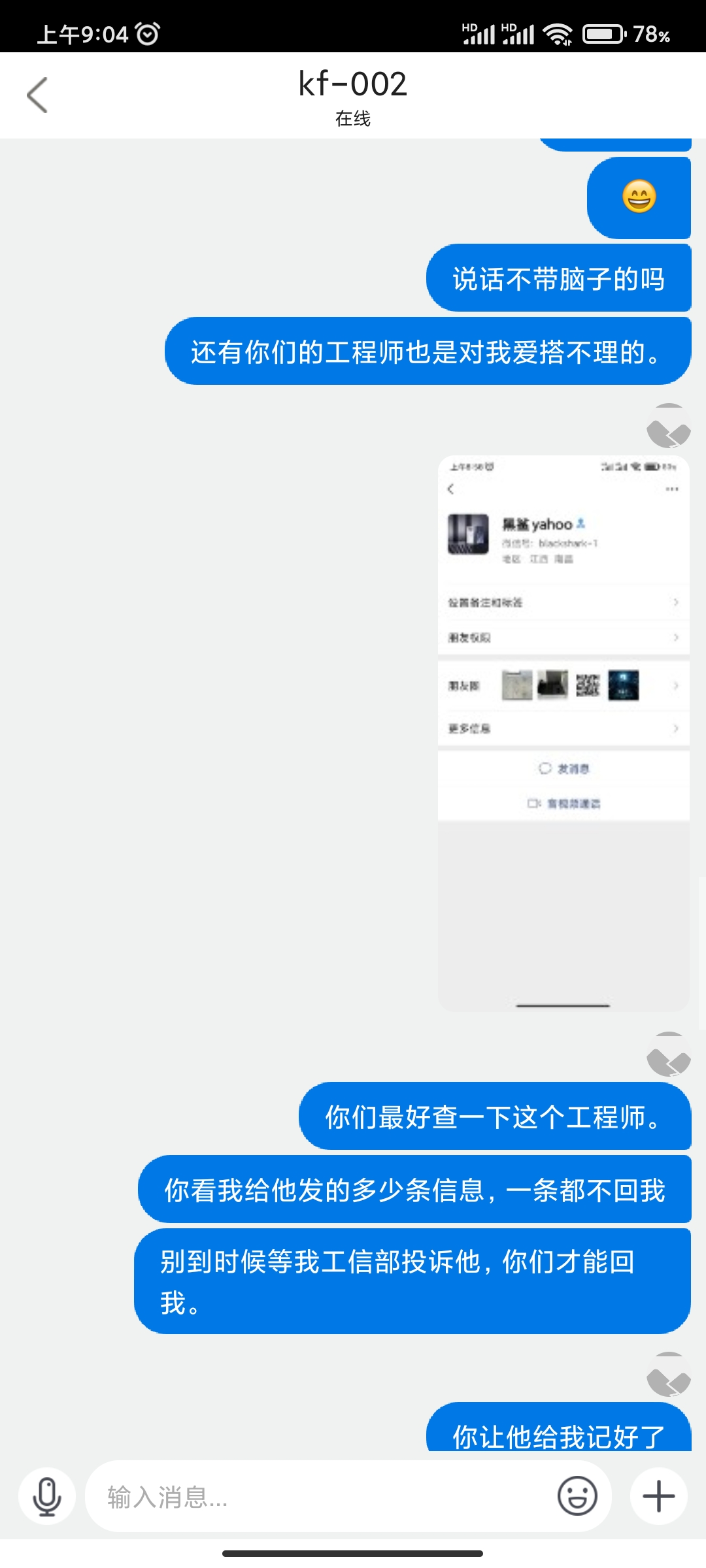706x1568 pixels.
Task: Open the sent screenshot image
Action: (563, 733)
